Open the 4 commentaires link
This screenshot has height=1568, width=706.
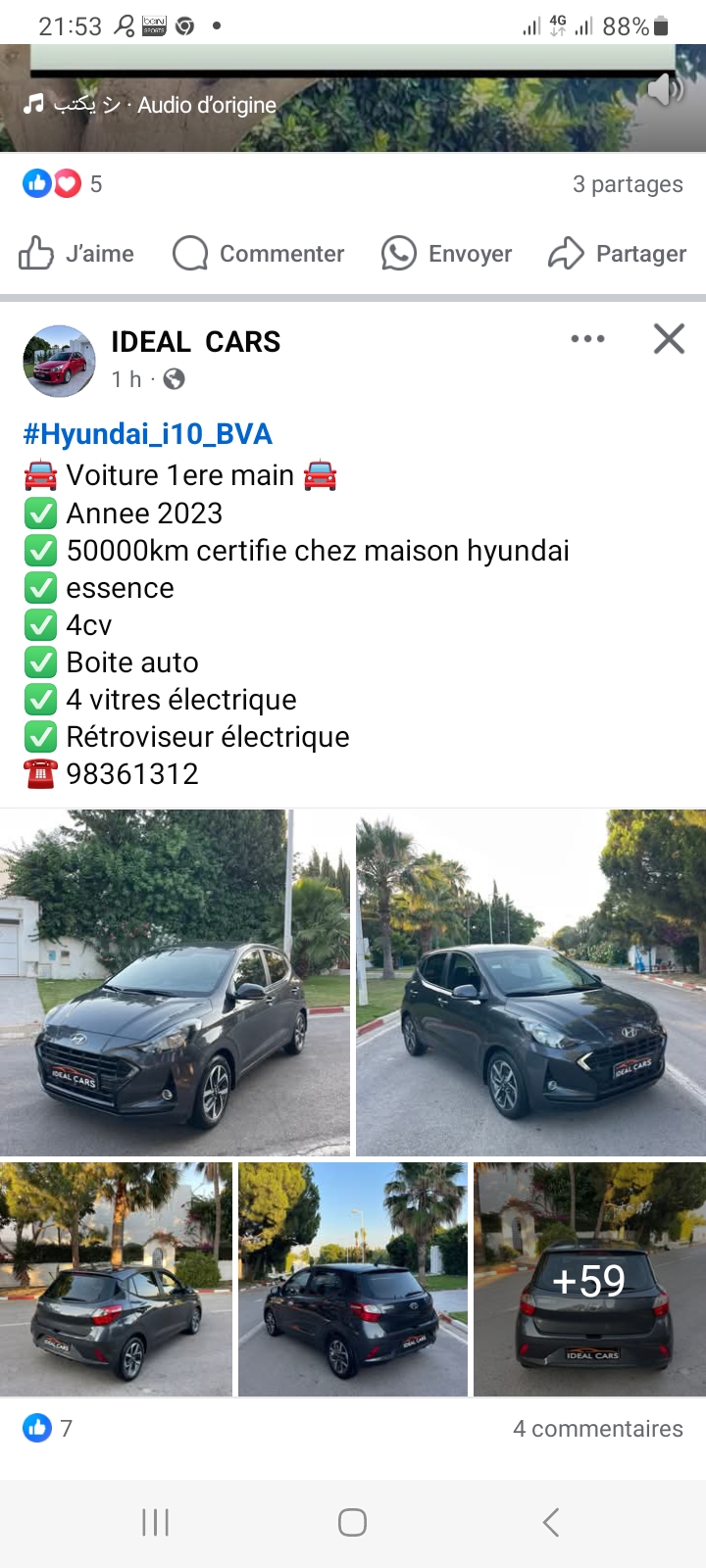597,1429
